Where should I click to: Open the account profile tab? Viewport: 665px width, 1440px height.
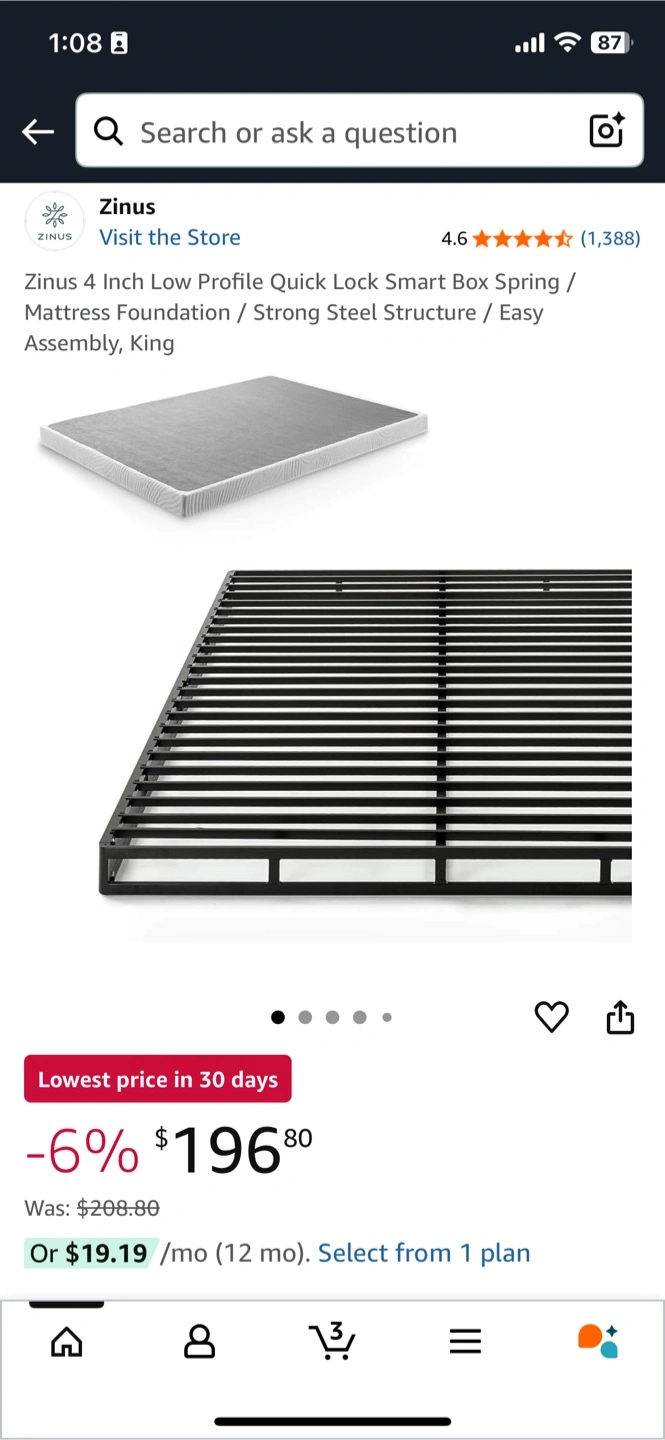pyautogui.click(x=200, y=1341)
